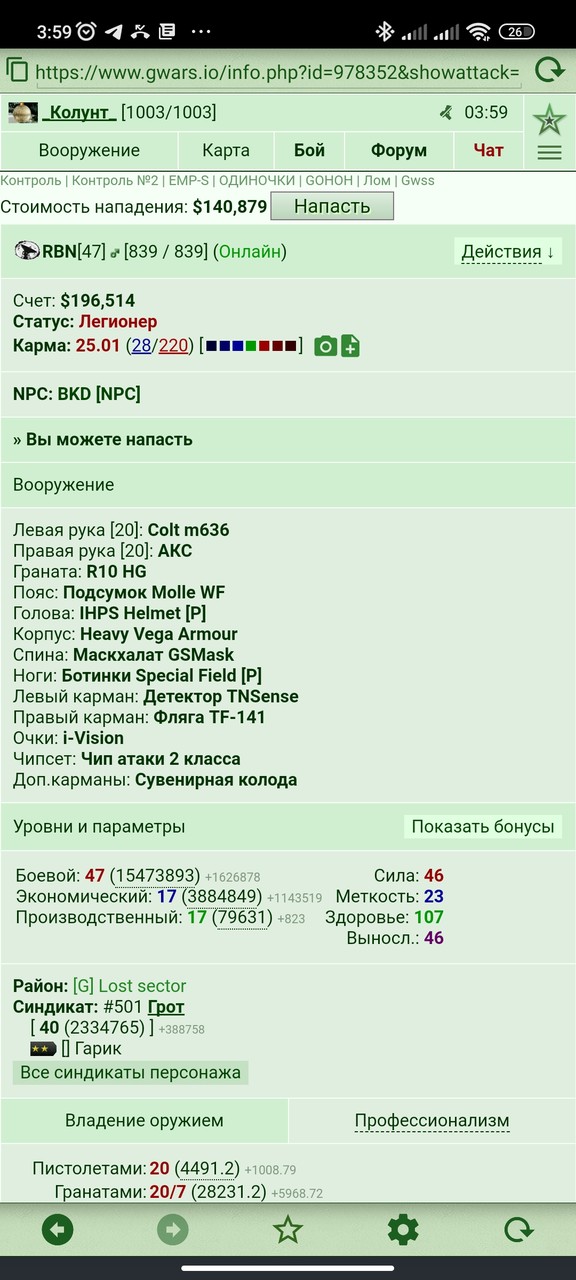
Task: Open the camera icon next to karma
Action: coord(325,347)
